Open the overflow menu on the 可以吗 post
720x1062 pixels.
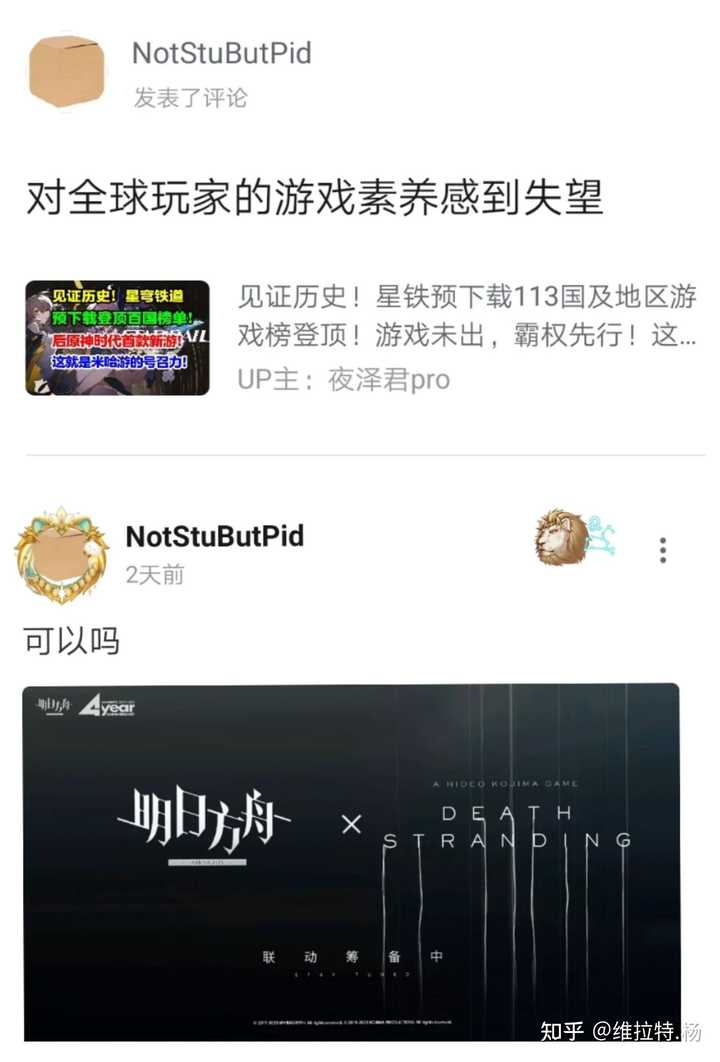coord(662,550)
